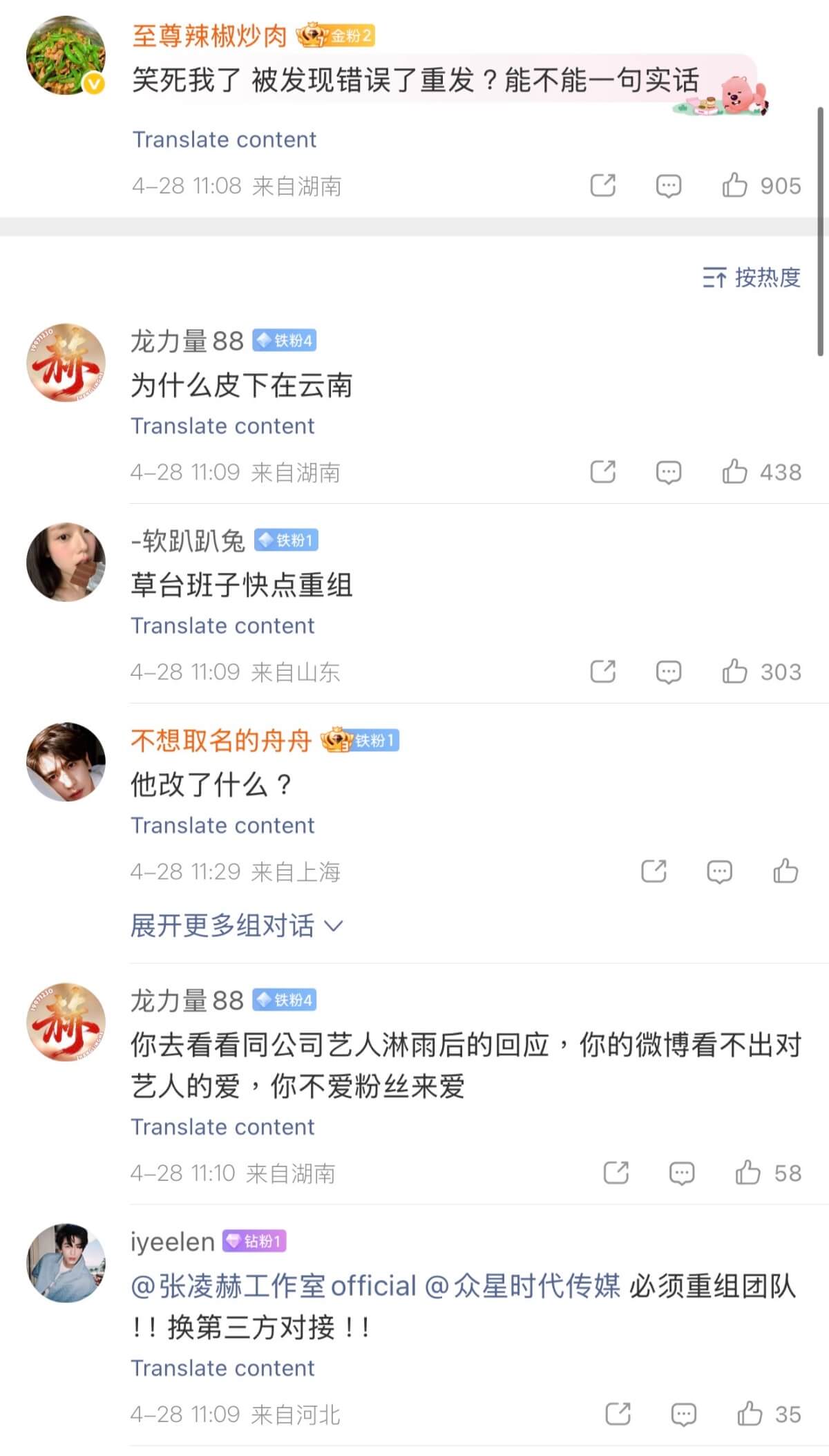Open 龙力量88's avatar beside 为什么皮下在云南
829x1456 pixels.
click(66, 363)
